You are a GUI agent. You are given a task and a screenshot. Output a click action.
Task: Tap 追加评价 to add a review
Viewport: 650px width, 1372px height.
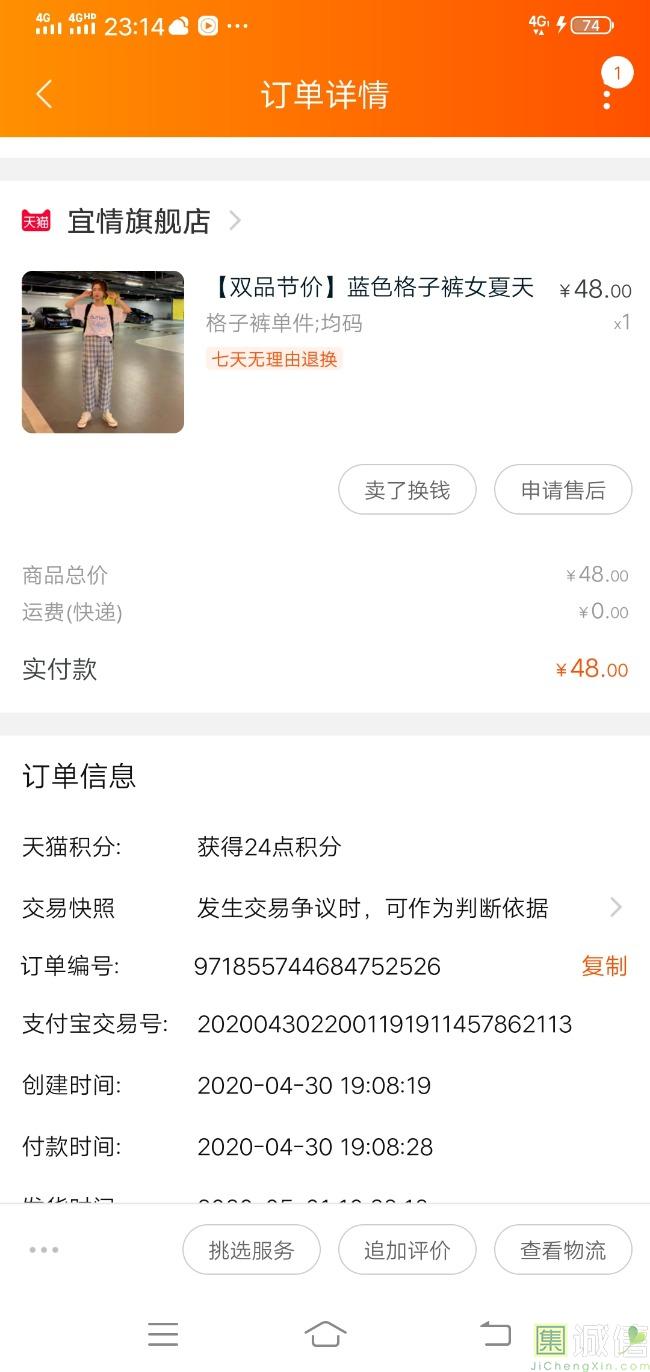pos(407,1250)
